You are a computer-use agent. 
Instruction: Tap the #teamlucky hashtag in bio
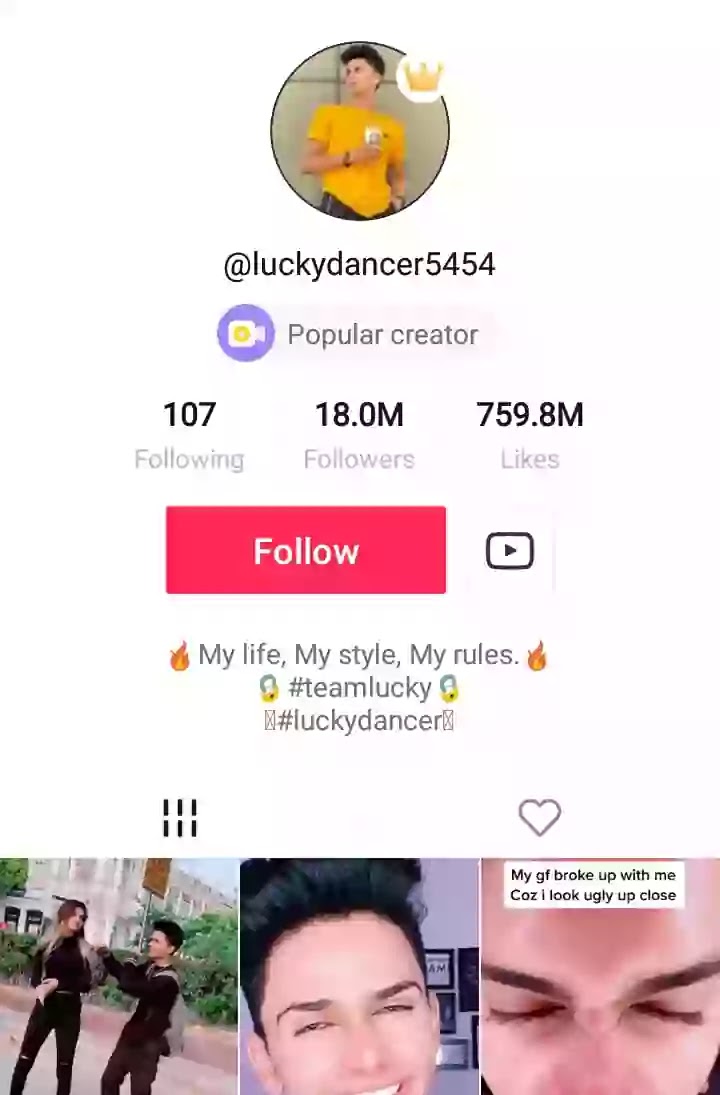[x=359, y=687]
